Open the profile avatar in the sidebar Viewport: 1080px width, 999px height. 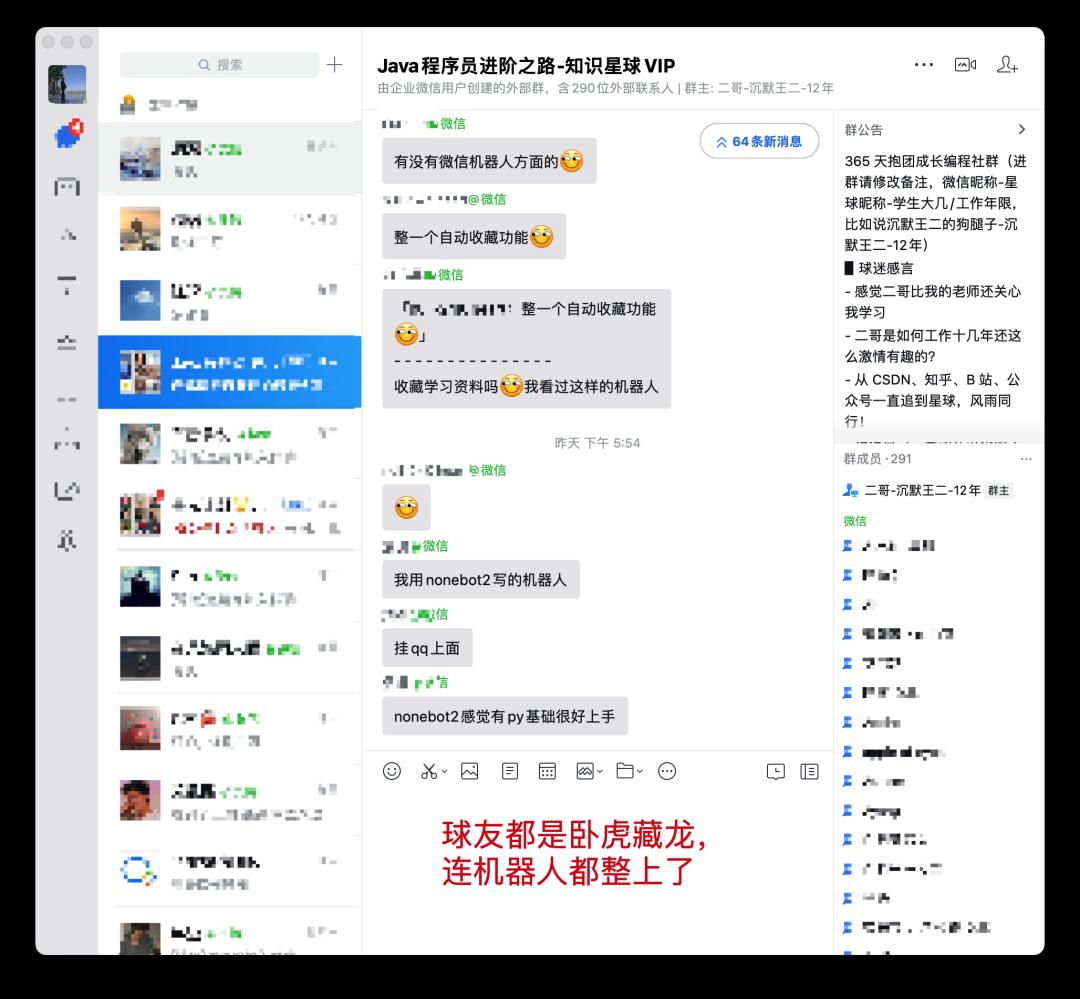coord(67,84)
